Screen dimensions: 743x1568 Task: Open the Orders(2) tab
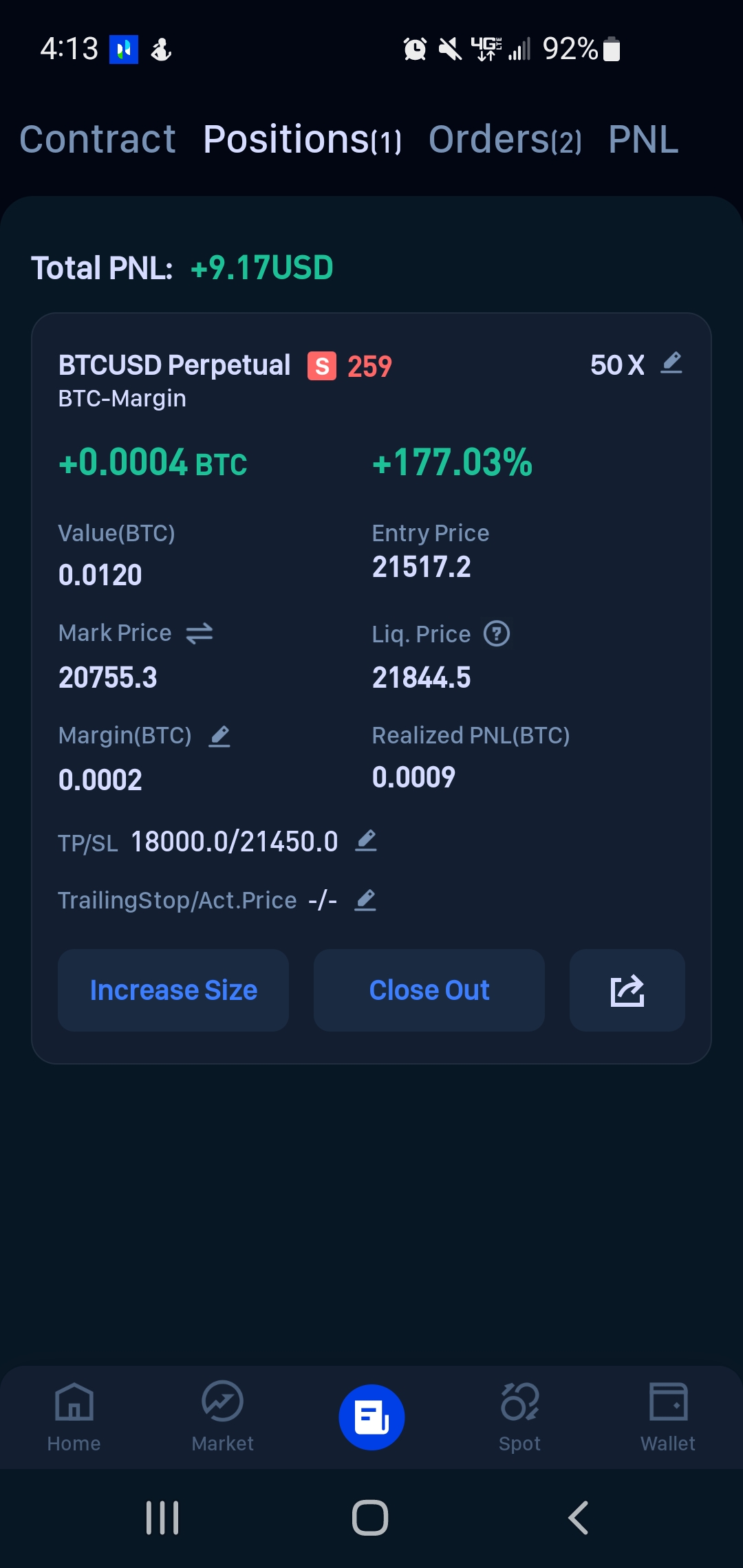pyautogui.click(x=505, y=140)
